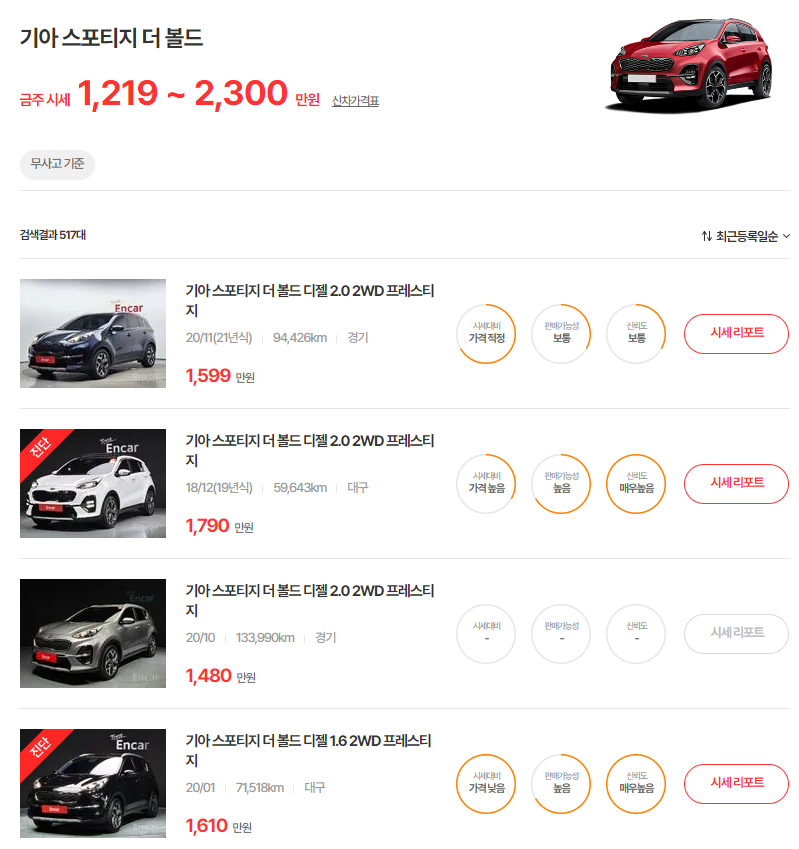
Task: Click the 가격높음 badge on the 1,790만원 listing
Action: tap(486, 484)
